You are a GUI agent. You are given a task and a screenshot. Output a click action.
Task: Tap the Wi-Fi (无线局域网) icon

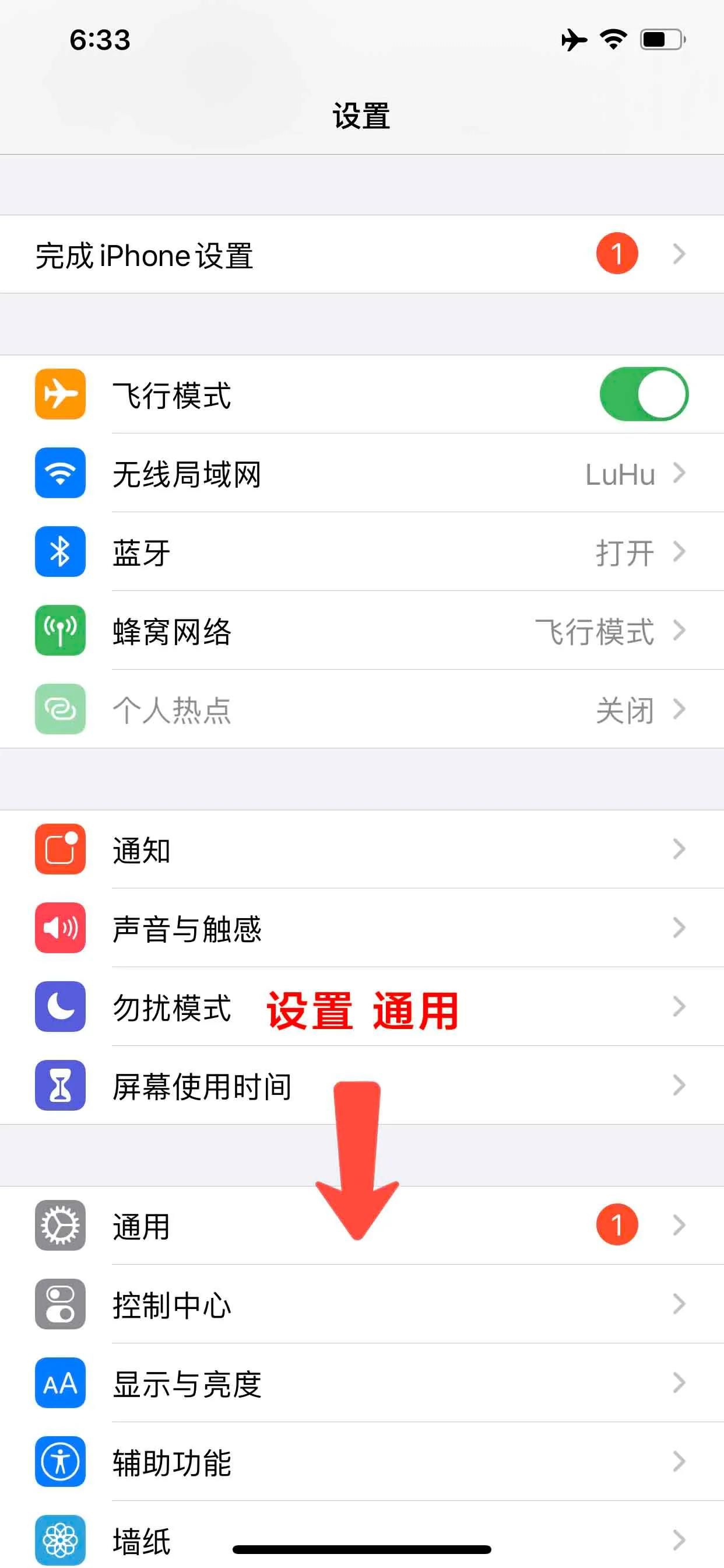(59, 474)
